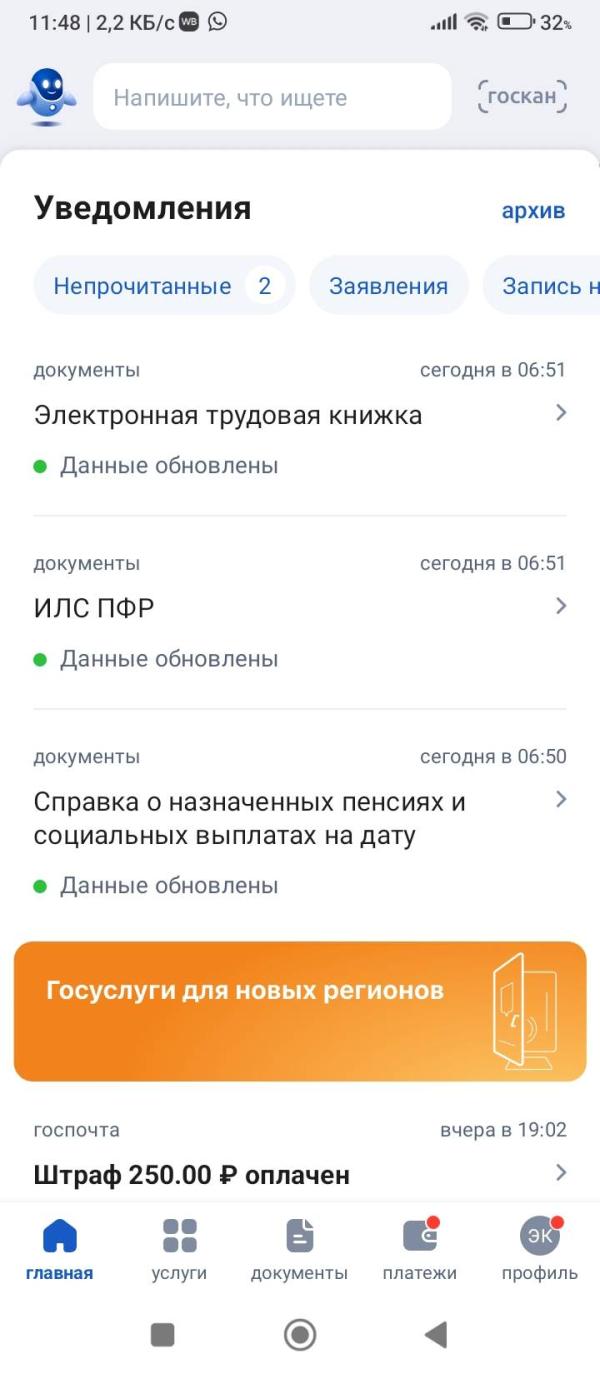Open Справка о назначенных пенсиях notification
Screen dimensions: 600x1373
click(x=299, y=818)
